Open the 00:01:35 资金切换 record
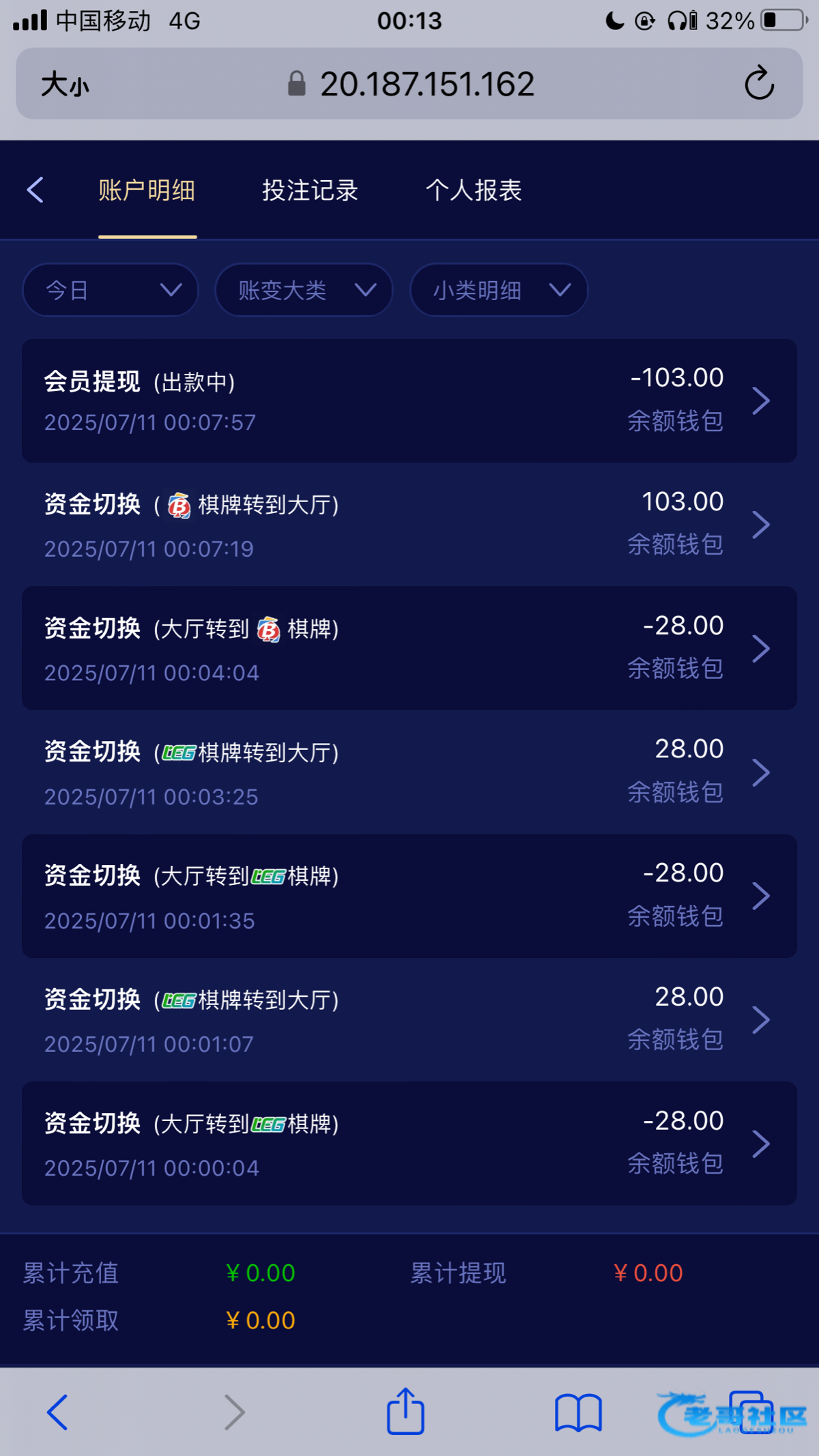 pos(409,896)
